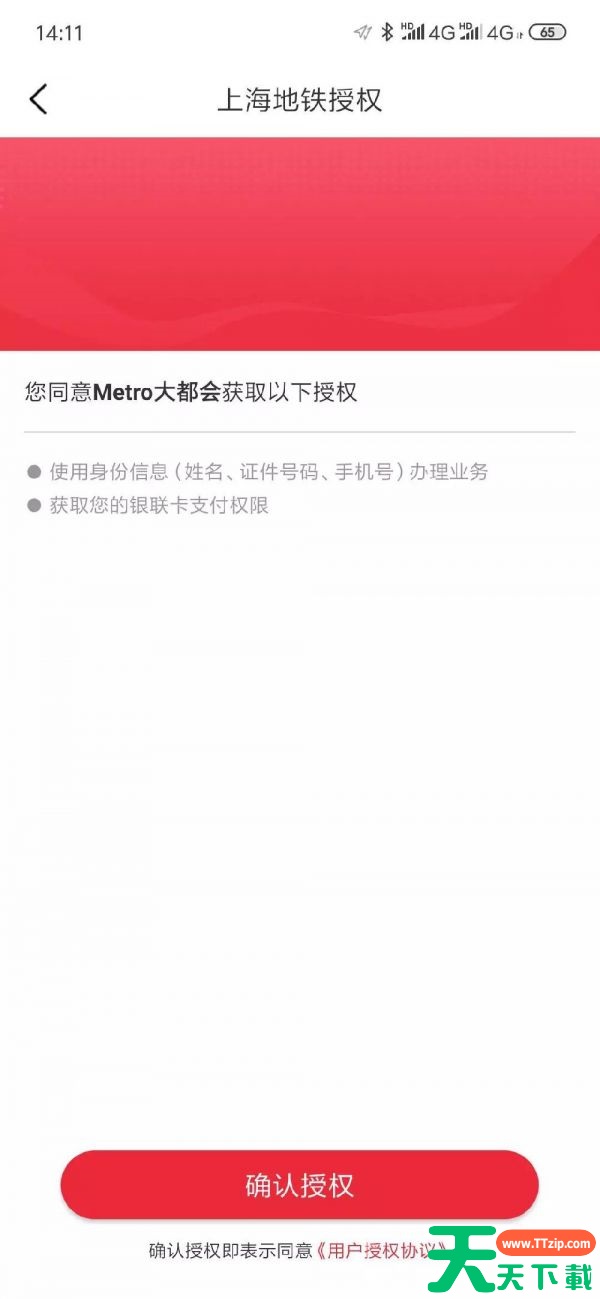This screenshot has height=1299, width=600.
Task: Go back from the 上海地铁授权 page
Action: [x=38, y=100]
